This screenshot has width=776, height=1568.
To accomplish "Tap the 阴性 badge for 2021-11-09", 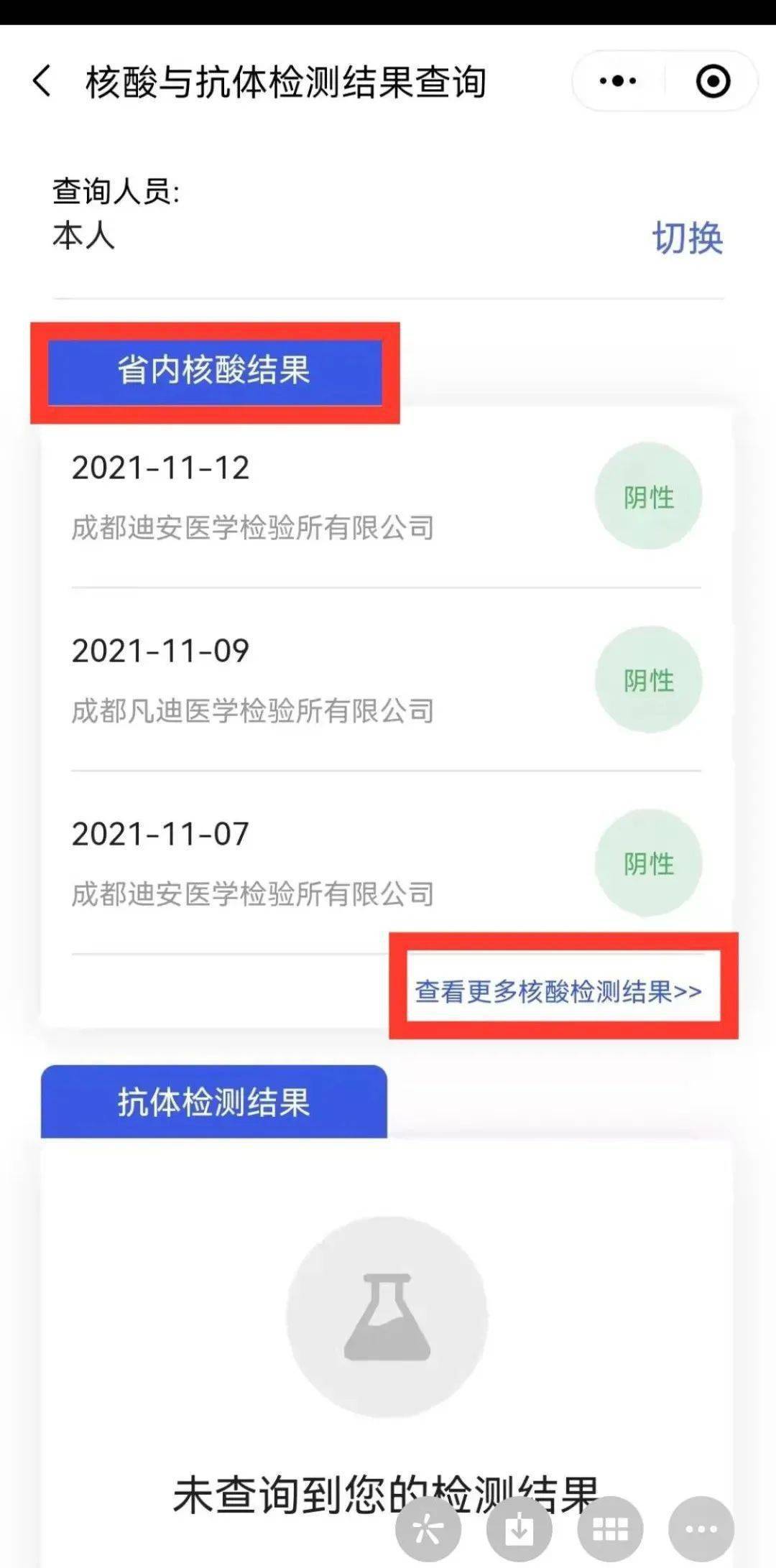I will (x=648, y=679).
